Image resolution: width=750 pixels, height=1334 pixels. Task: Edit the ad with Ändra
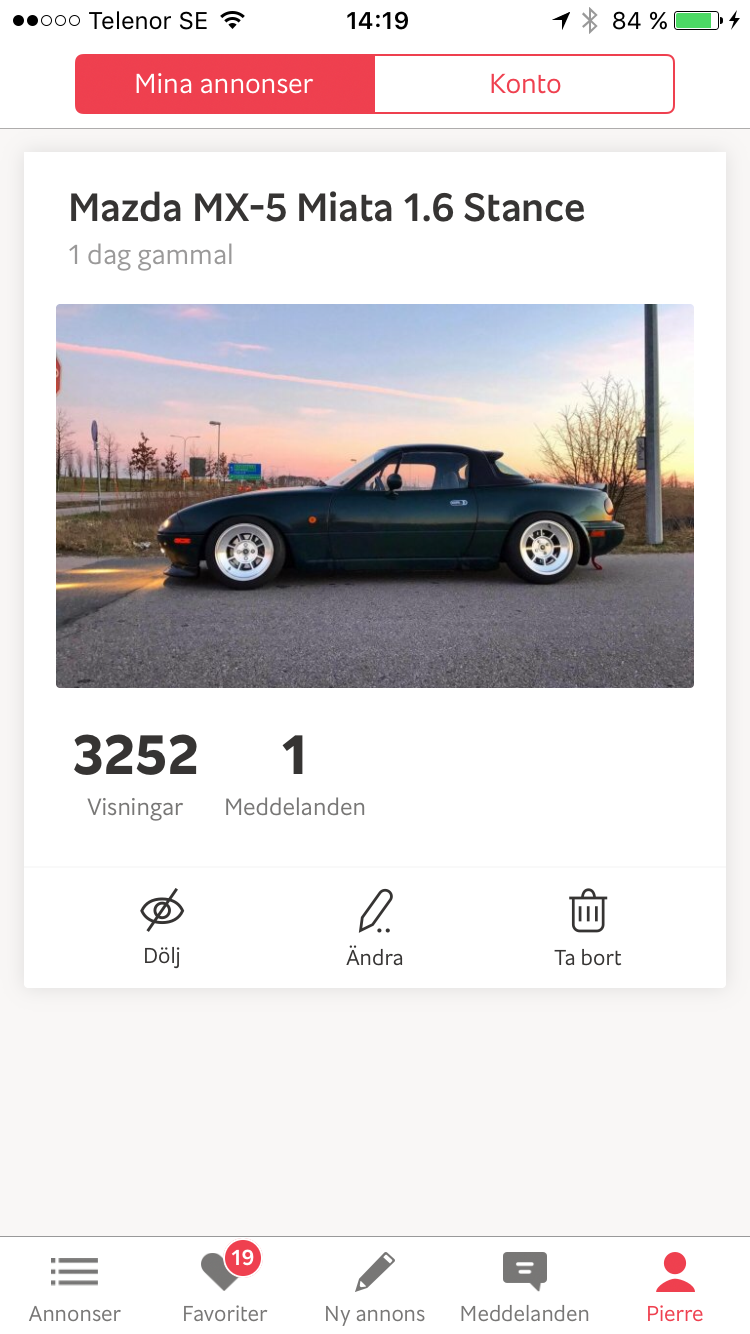375,927
